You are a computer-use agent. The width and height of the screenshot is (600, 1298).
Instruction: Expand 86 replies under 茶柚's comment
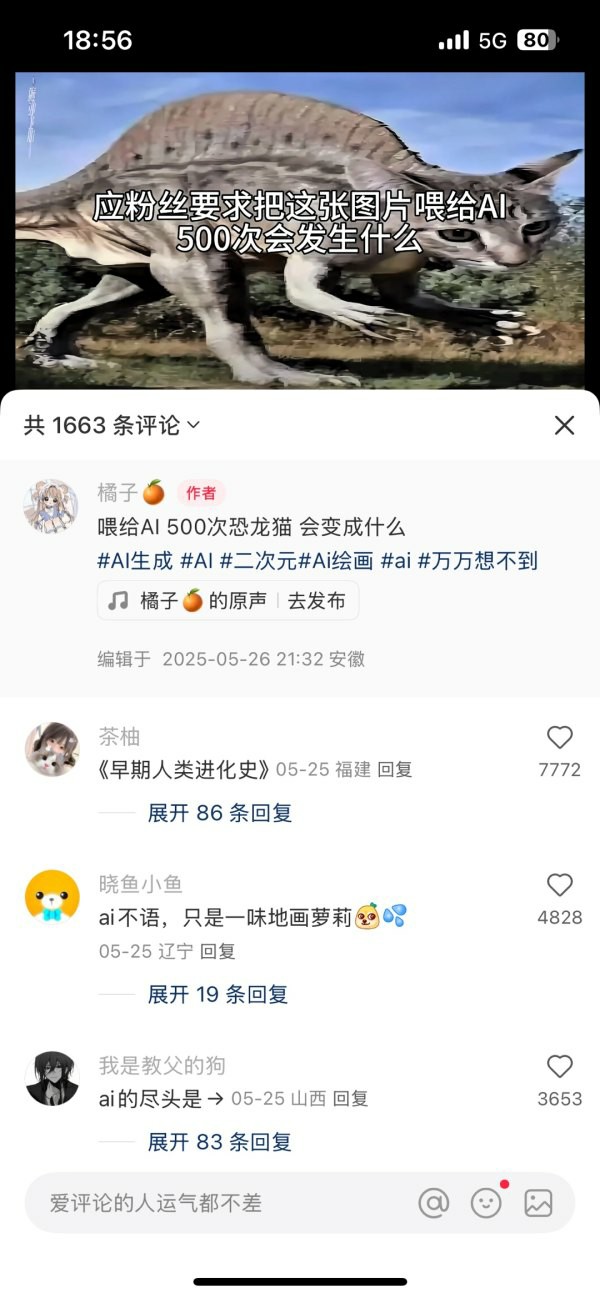click(220, 813)
